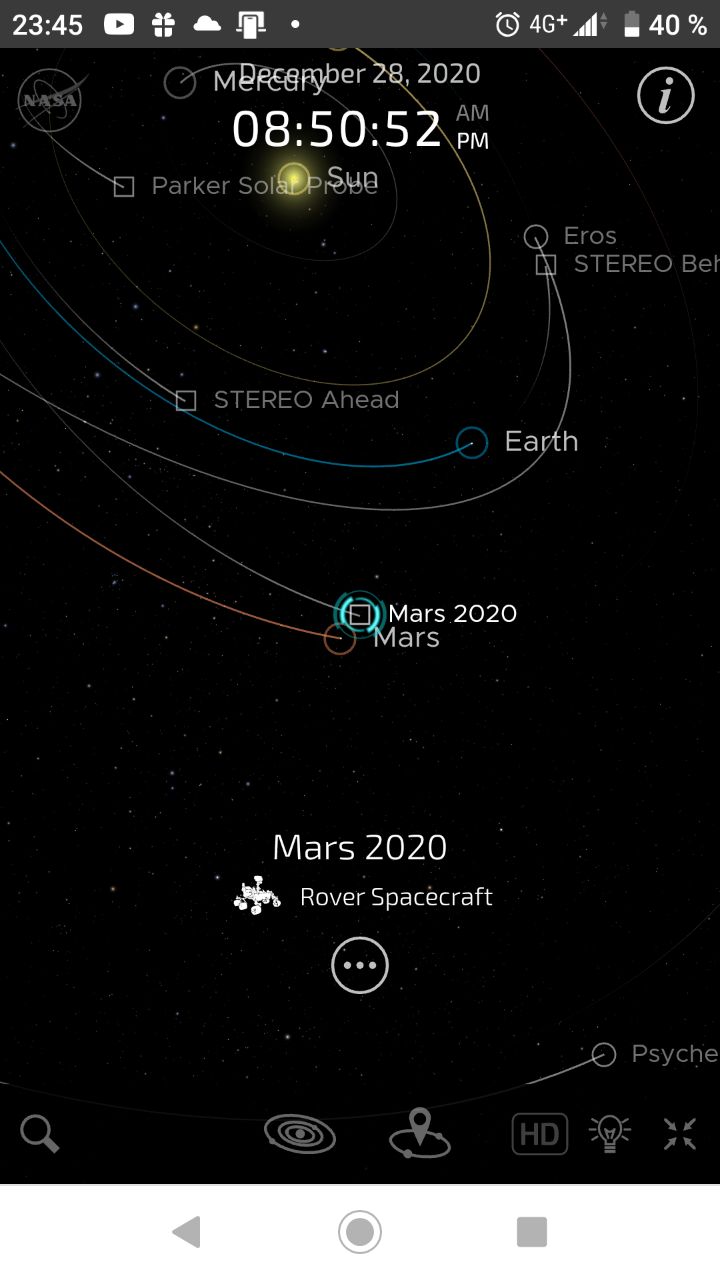The width and height of the screenshot is (720, 1280).
Task: Select Earth in the solar system
Action: tap(472, 442)
